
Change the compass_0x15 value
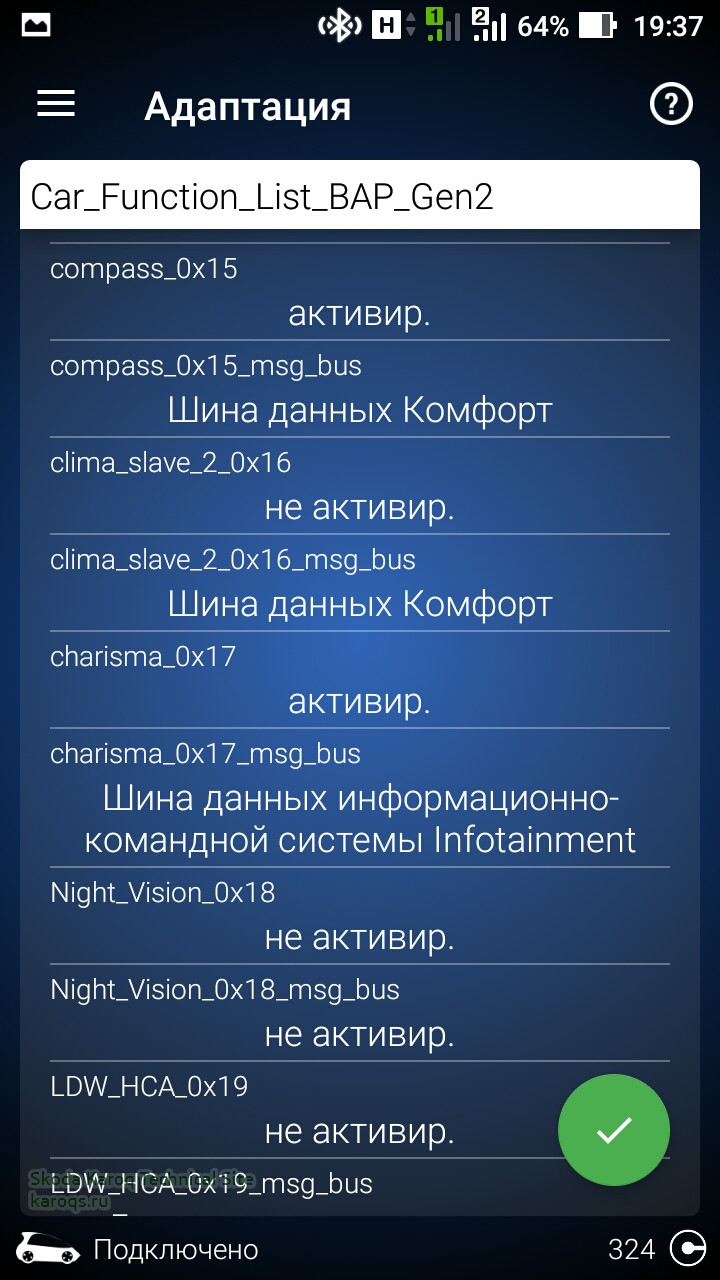(360, 313)
